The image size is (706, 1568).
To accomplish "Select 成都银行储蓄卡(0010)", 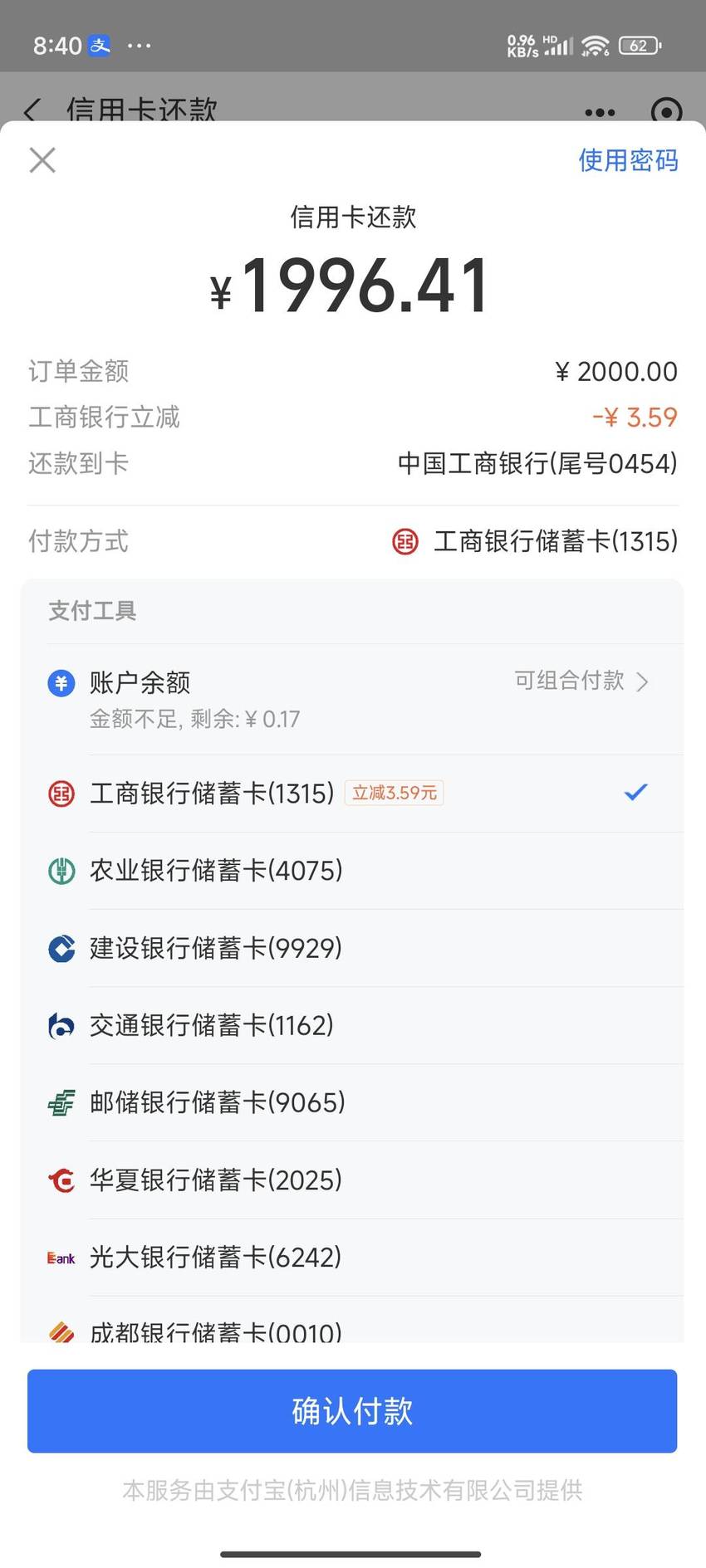I will 352,1320.
